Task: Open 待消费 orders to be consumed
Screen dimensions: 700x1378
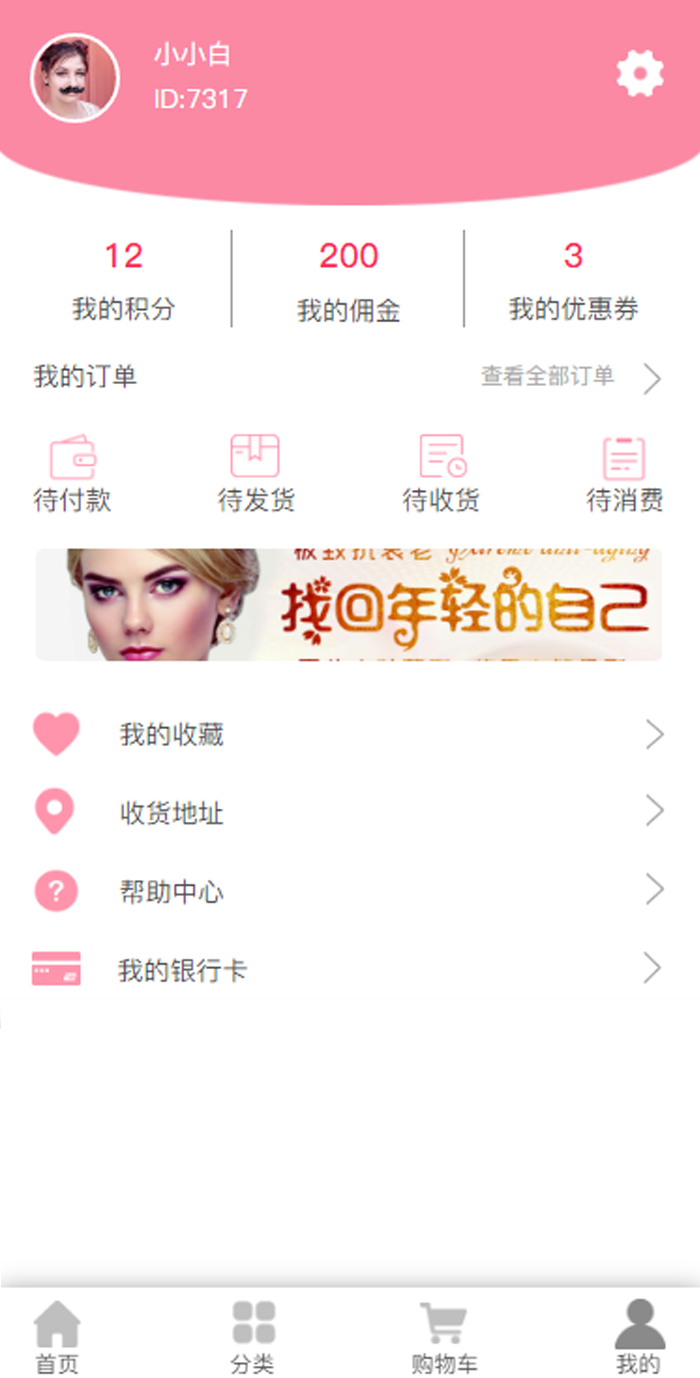Action: point(624,474)
